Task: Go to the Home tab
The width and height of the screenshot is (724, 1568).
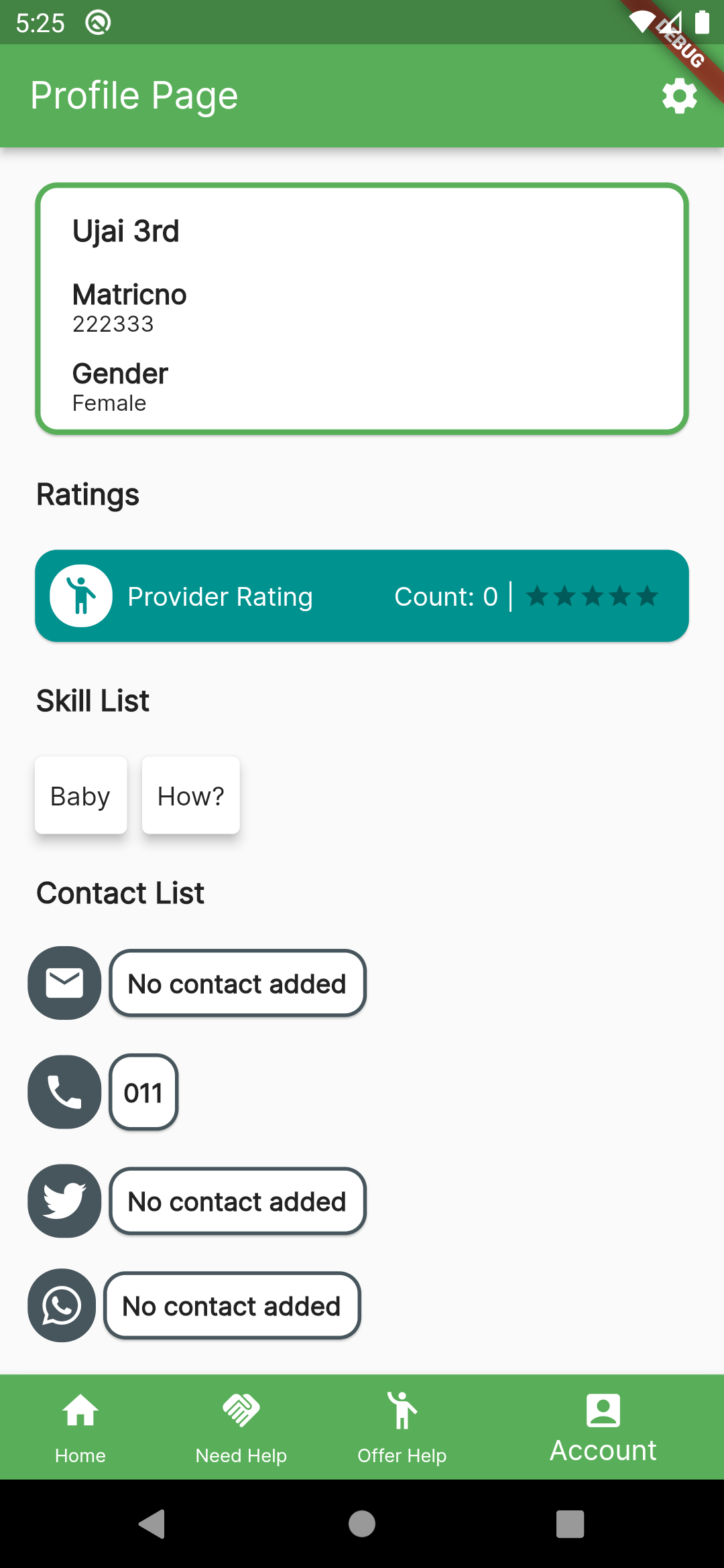Action: [x=80, y=1427]
